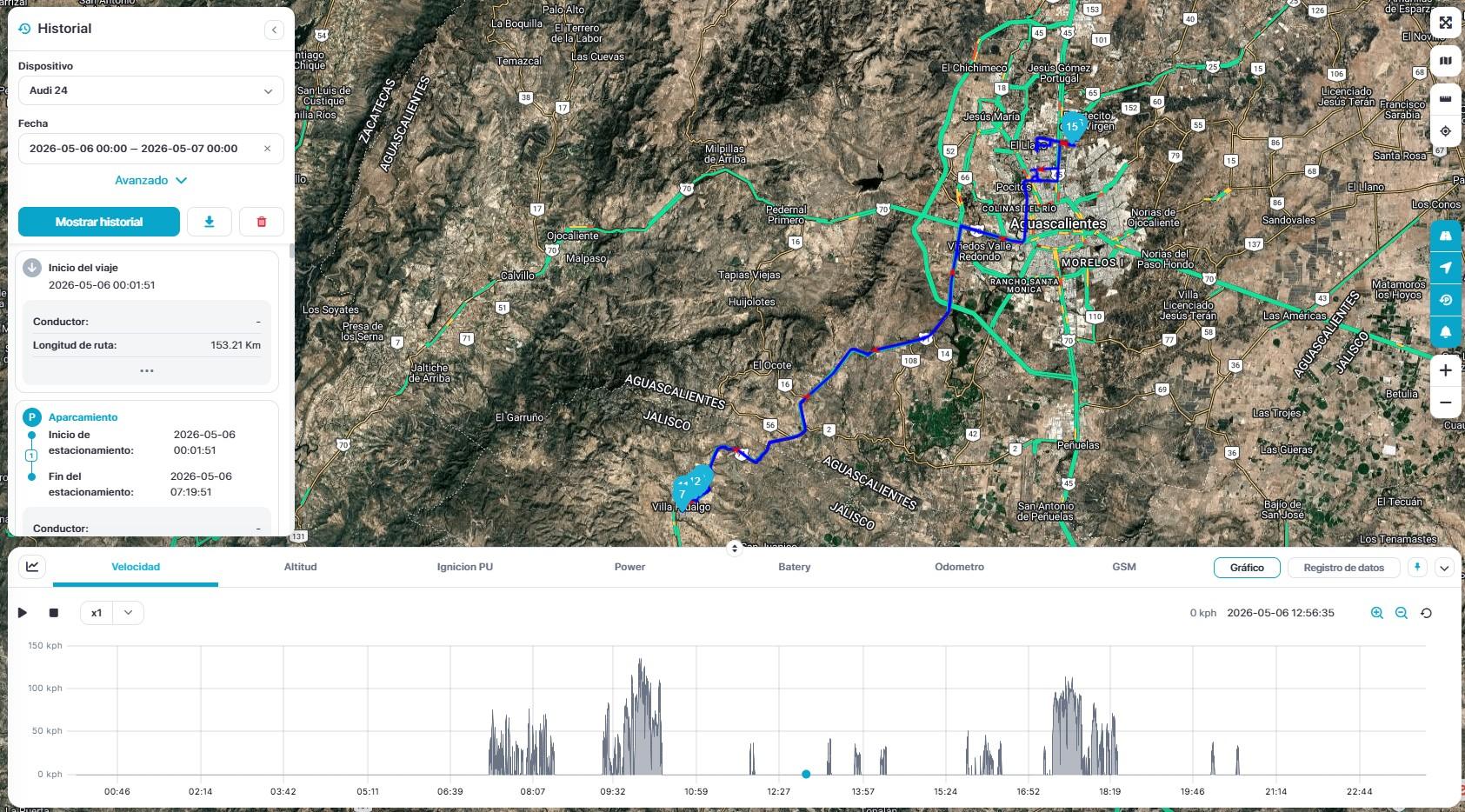This screenshot has width=1465, height=812.
Task: Delete the history with the trash icon
Action: pyautogui.click(x=262, y=222)
